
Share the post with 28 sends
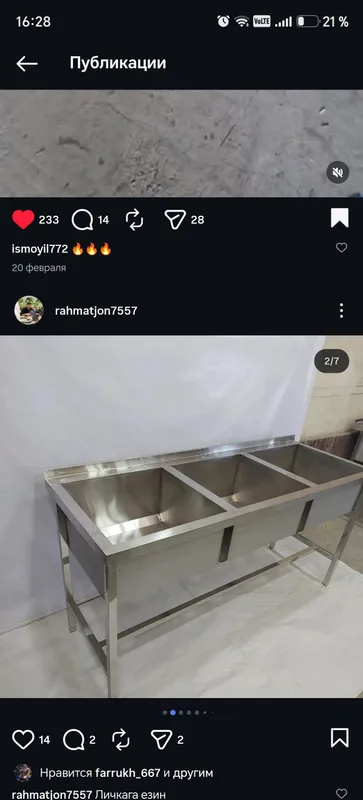(x=175, y=220)
